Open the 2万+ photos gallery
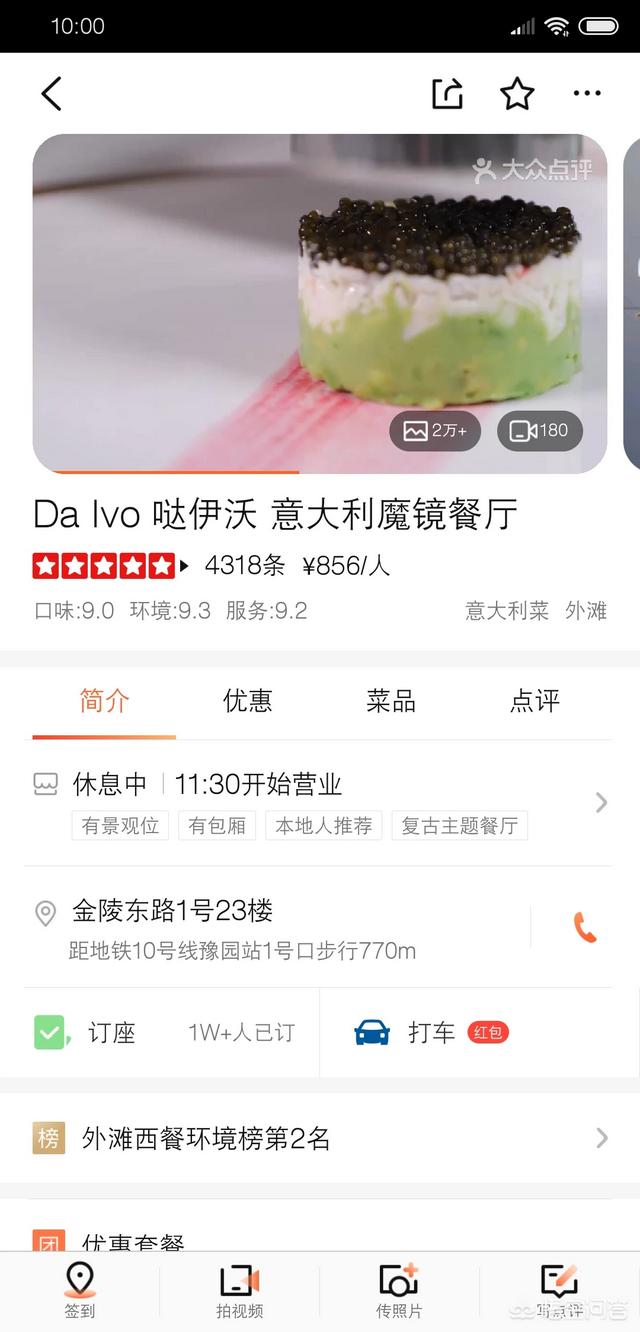640x1332 pixels. 435,431
